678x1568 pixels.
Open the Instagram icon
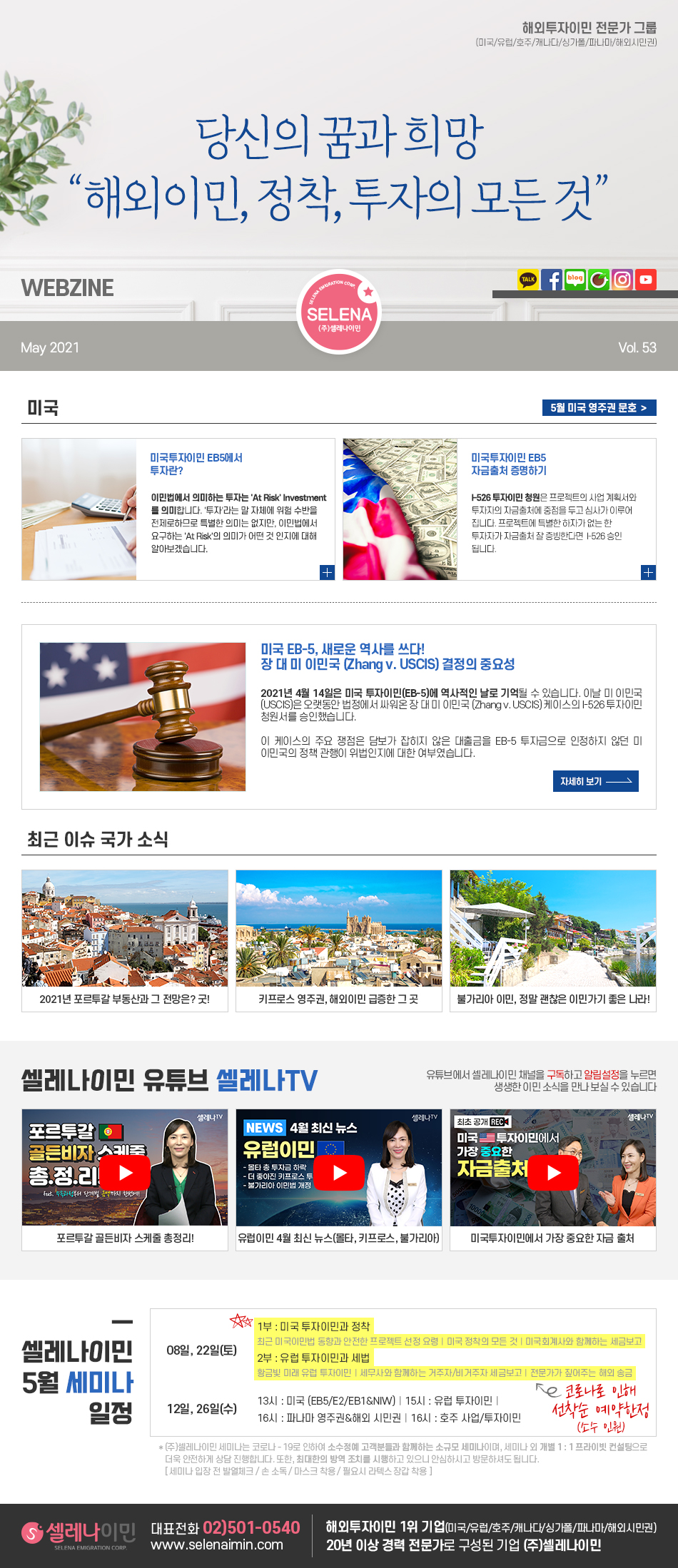tap(622, 280)
